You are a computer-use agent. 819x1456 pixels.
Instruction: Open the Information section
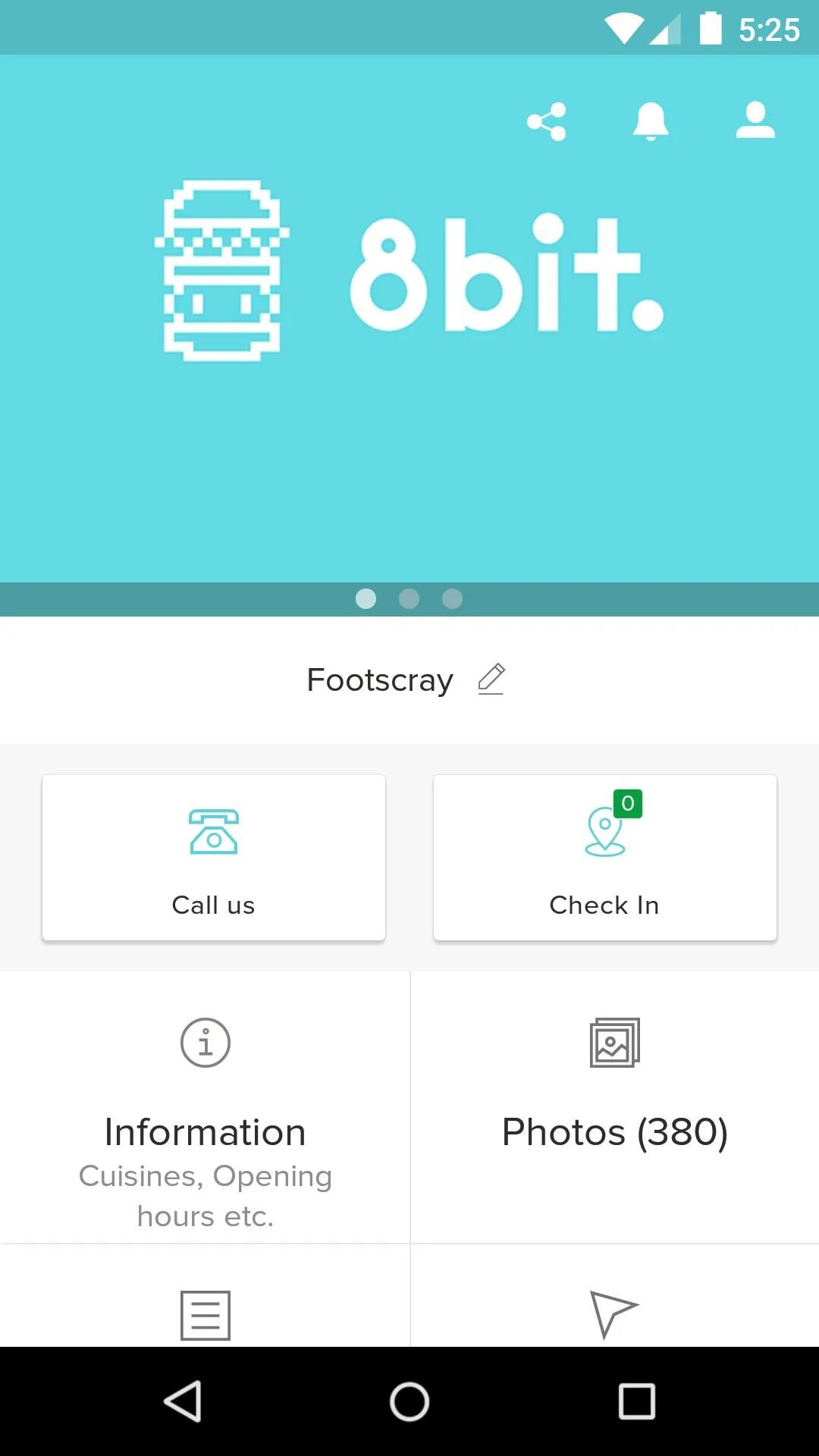pos(205,1108)
